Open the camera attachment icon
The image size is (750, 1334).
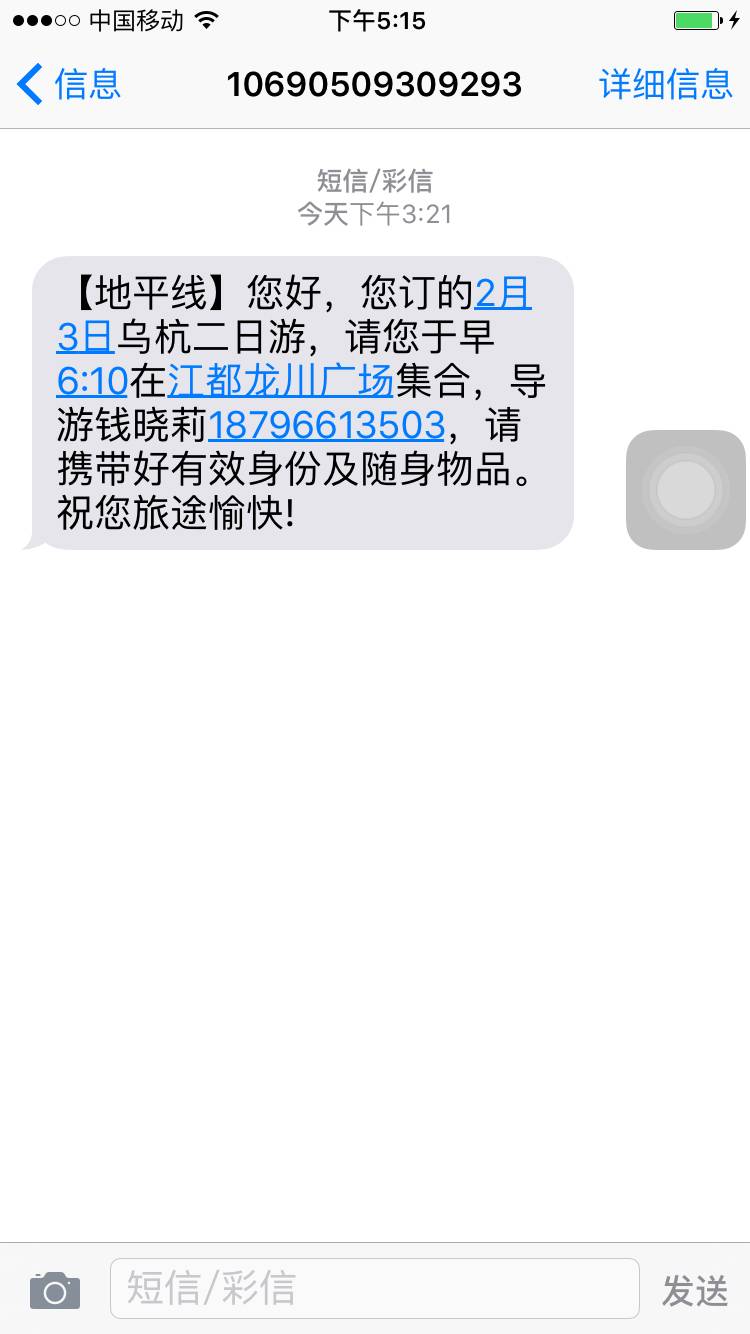(55, 1290)
